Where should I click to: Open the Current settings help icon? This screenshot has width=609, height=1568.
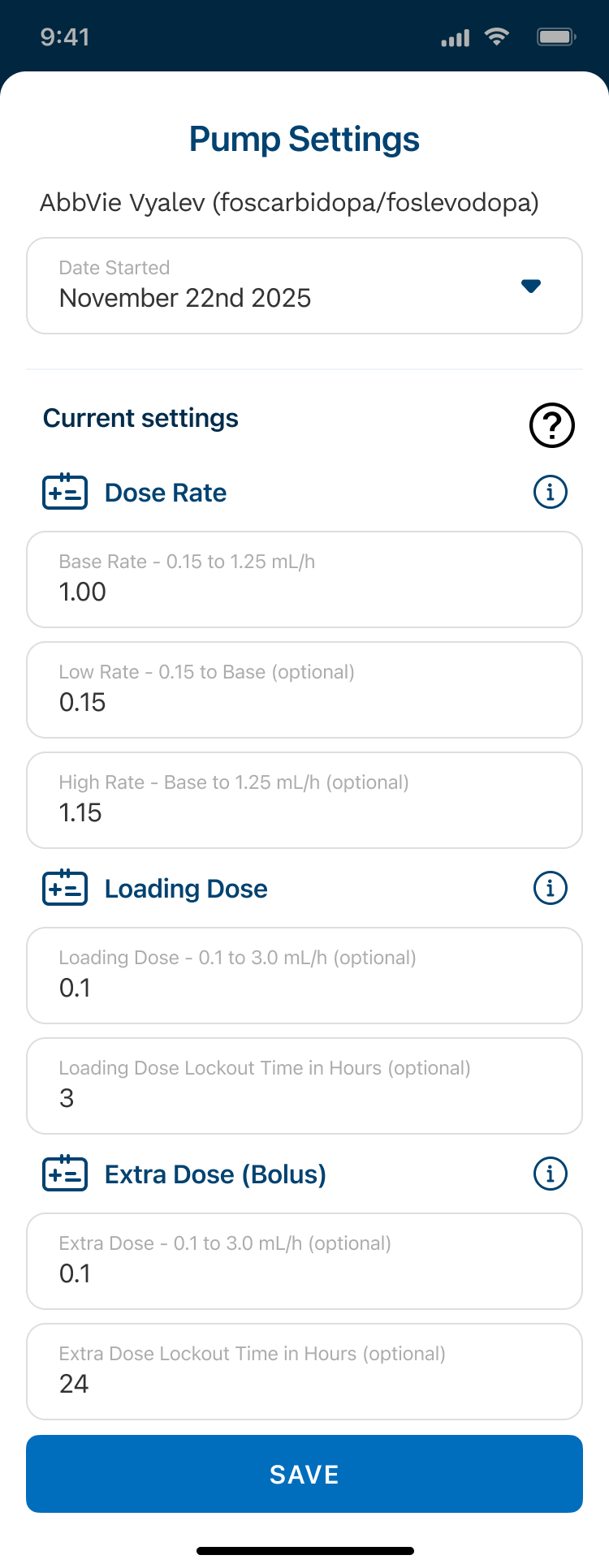click(x=551, y=425)
